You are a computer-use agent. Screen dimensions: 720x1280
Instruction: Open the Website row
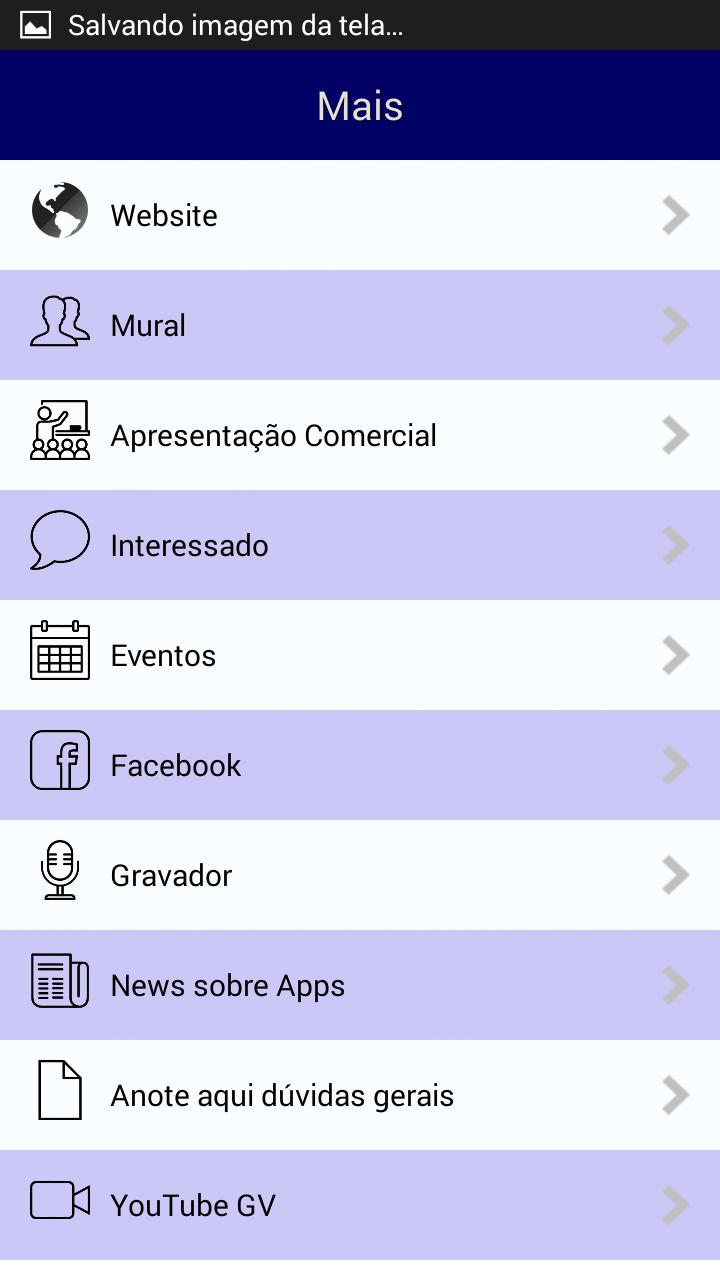tap(360, 215)
